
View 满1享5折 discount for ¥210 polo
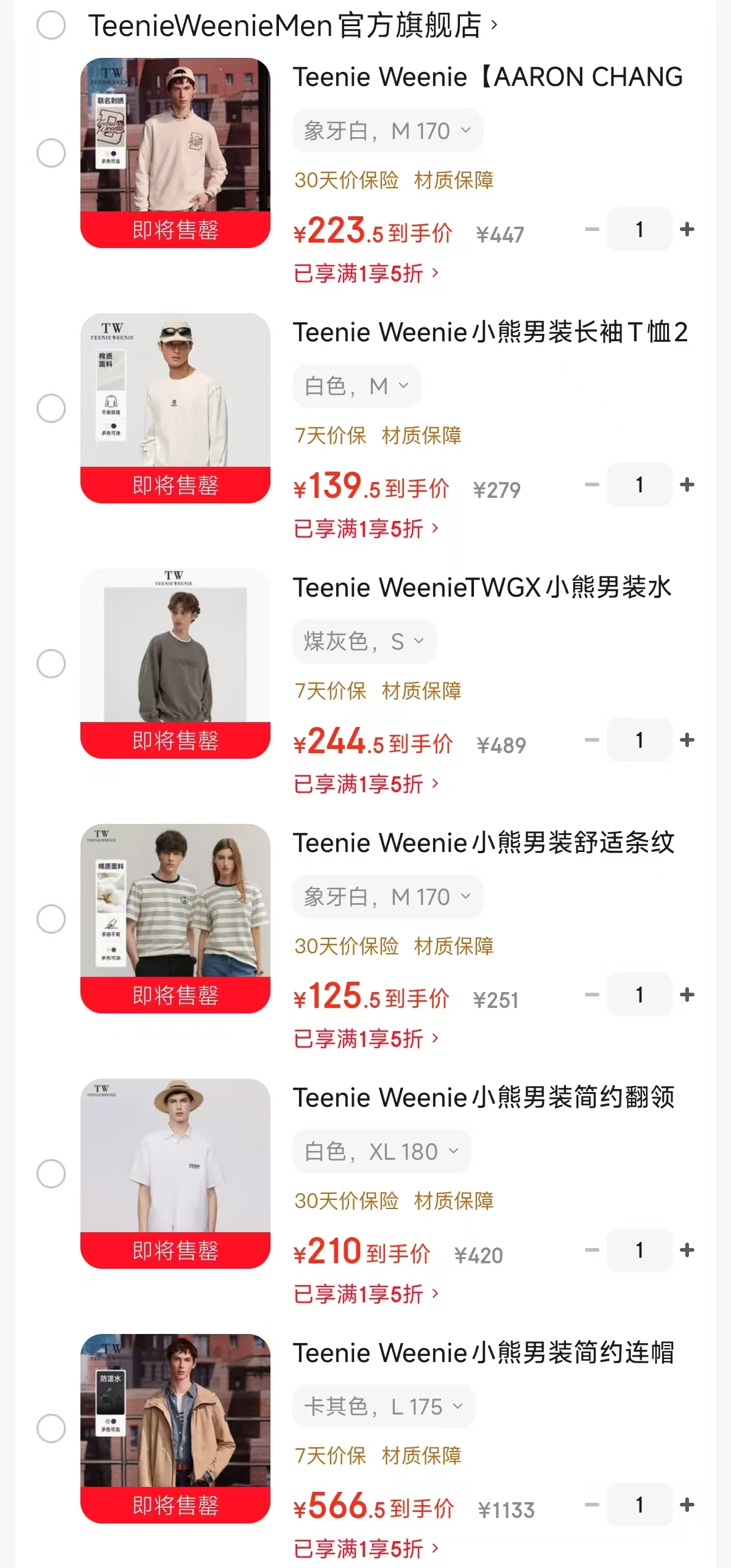(x=365, y=1294)
